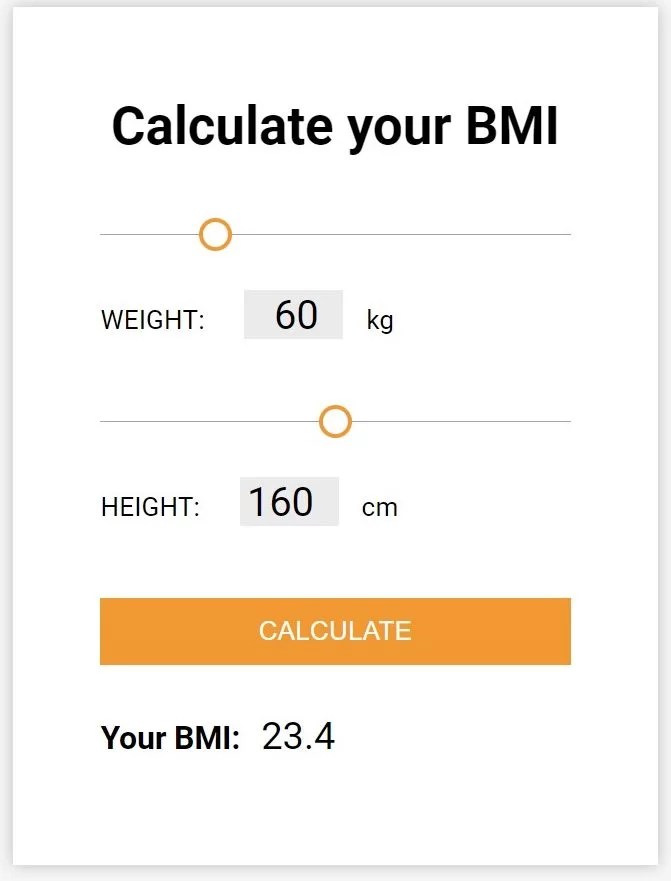Tap the weight slider handle

(x=215, y=235)
